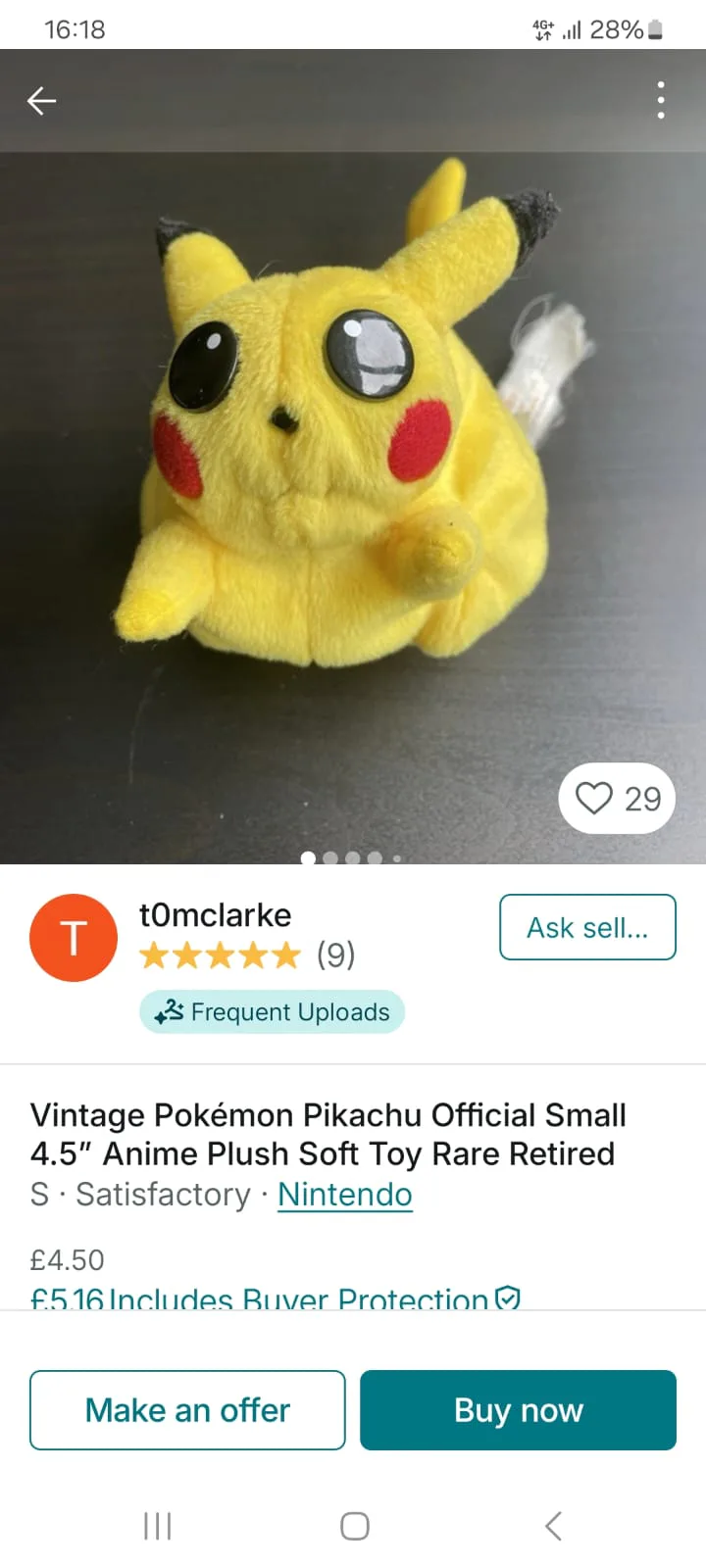Go back using the top arrow
706x1568 pixels.
(x=41, y=100)
